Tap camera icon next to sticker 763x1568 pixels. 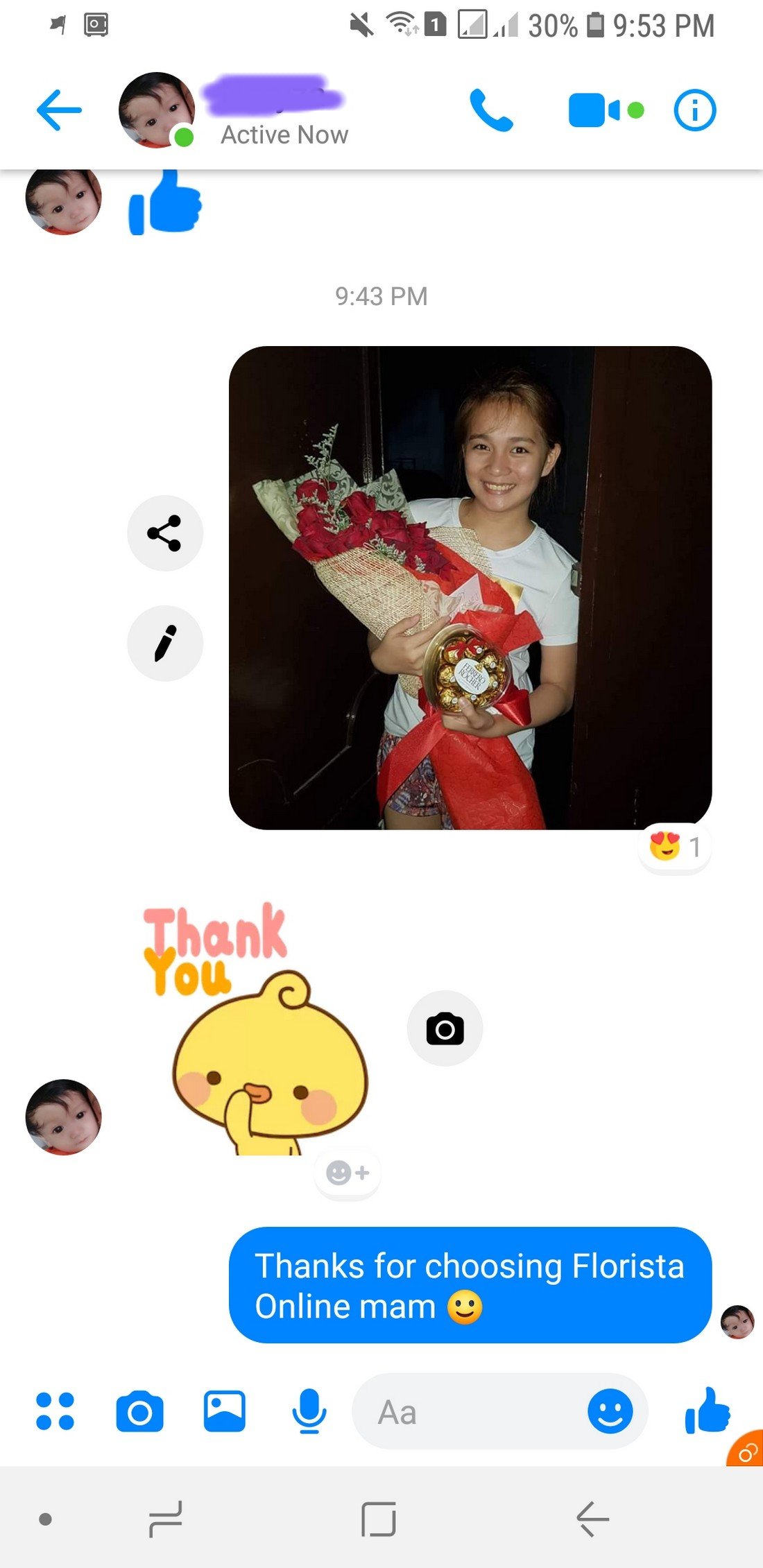coord(445,1028)
